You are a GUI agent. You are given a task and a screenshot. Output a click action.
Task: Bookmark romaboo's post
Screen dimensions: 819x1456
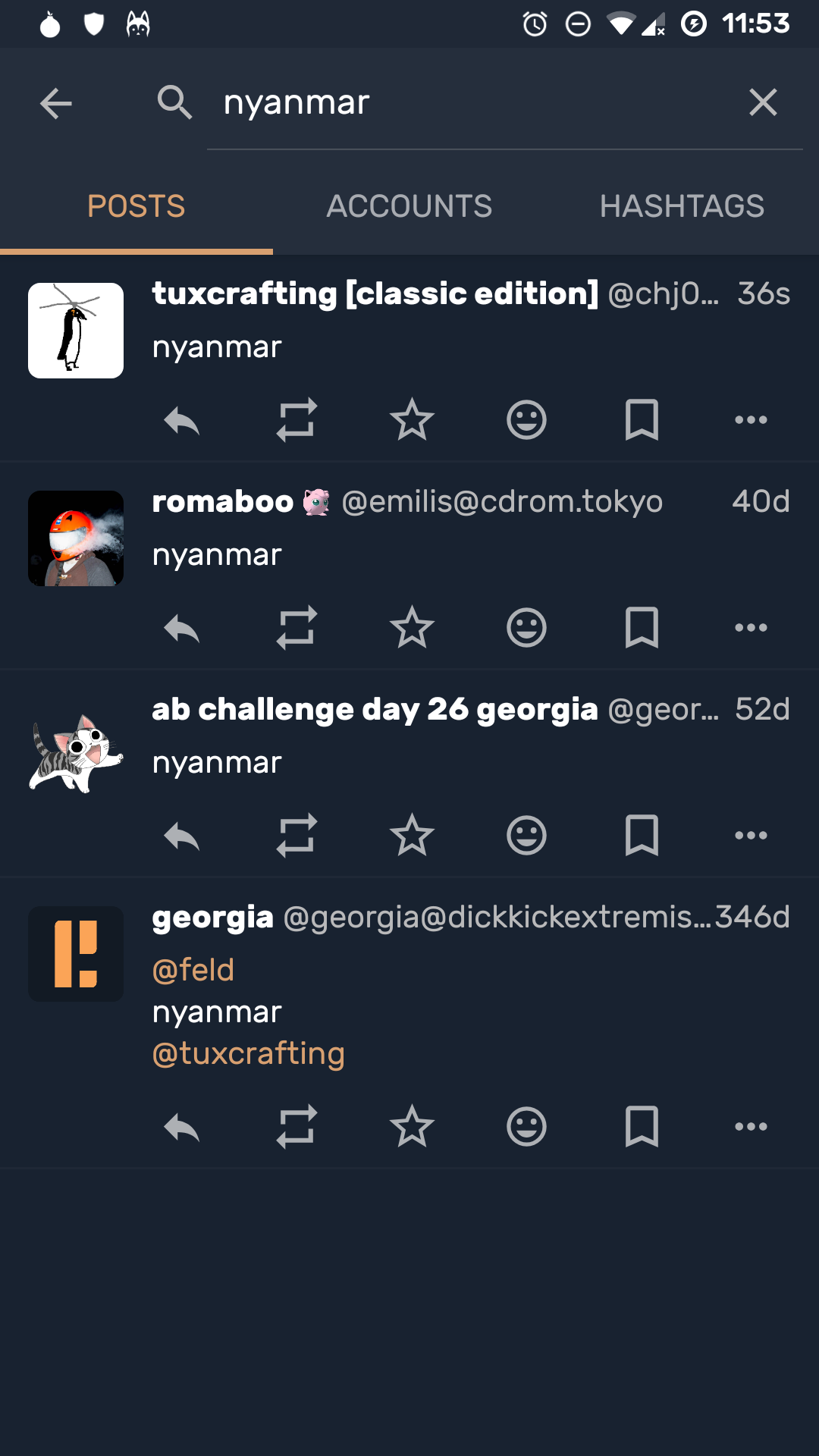pos(642,628)
